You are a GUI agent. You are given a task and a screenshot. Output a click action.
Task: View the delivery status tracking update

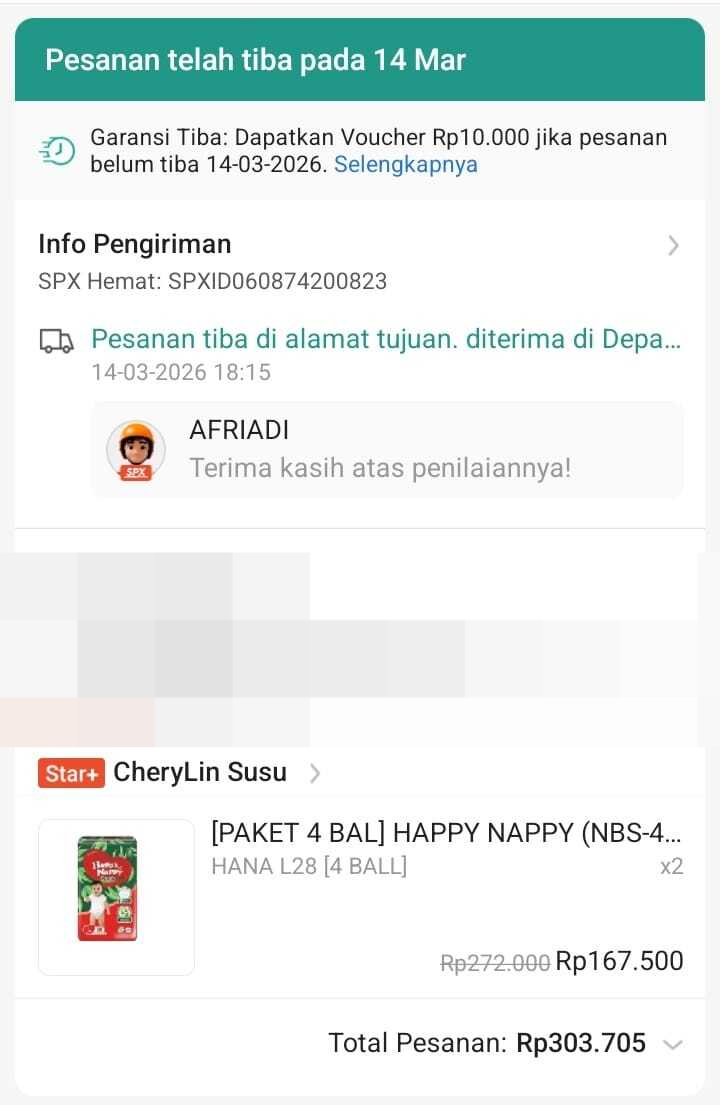[385, 340]
